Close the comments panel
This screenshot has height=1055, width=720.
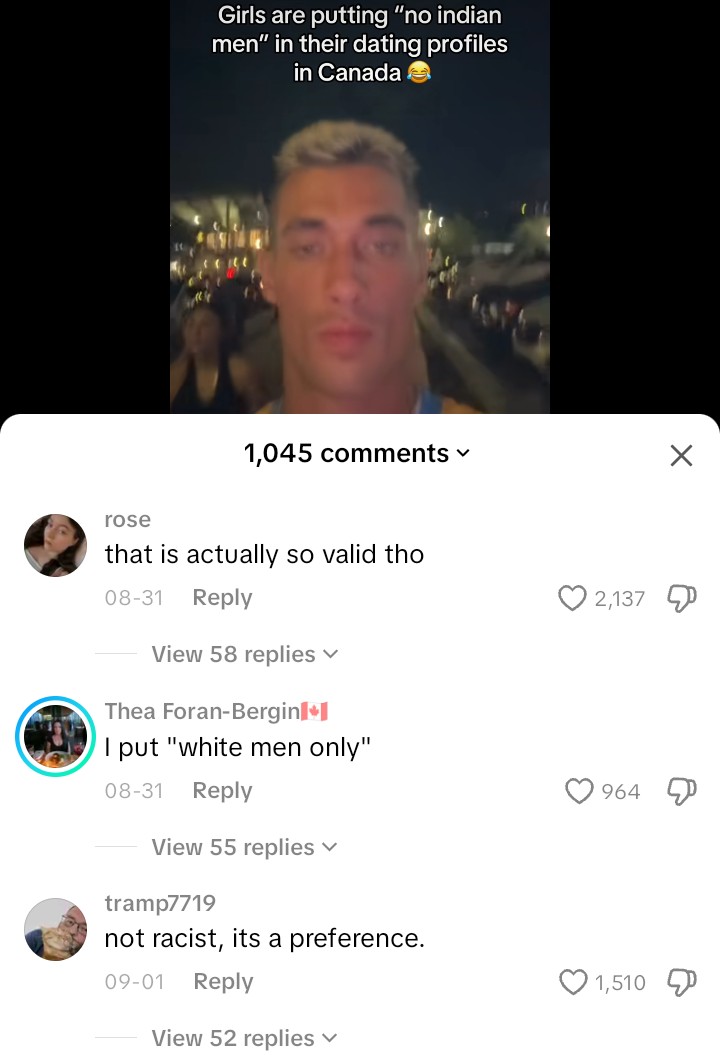[x=680, y=456]
